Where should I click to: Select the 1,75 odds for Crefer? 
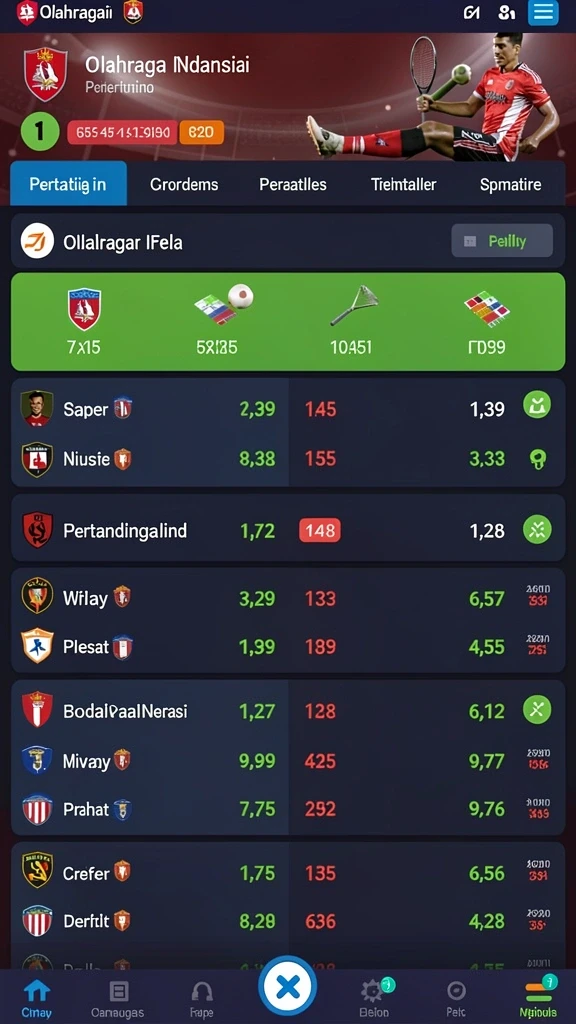click(x=257, y=874)
